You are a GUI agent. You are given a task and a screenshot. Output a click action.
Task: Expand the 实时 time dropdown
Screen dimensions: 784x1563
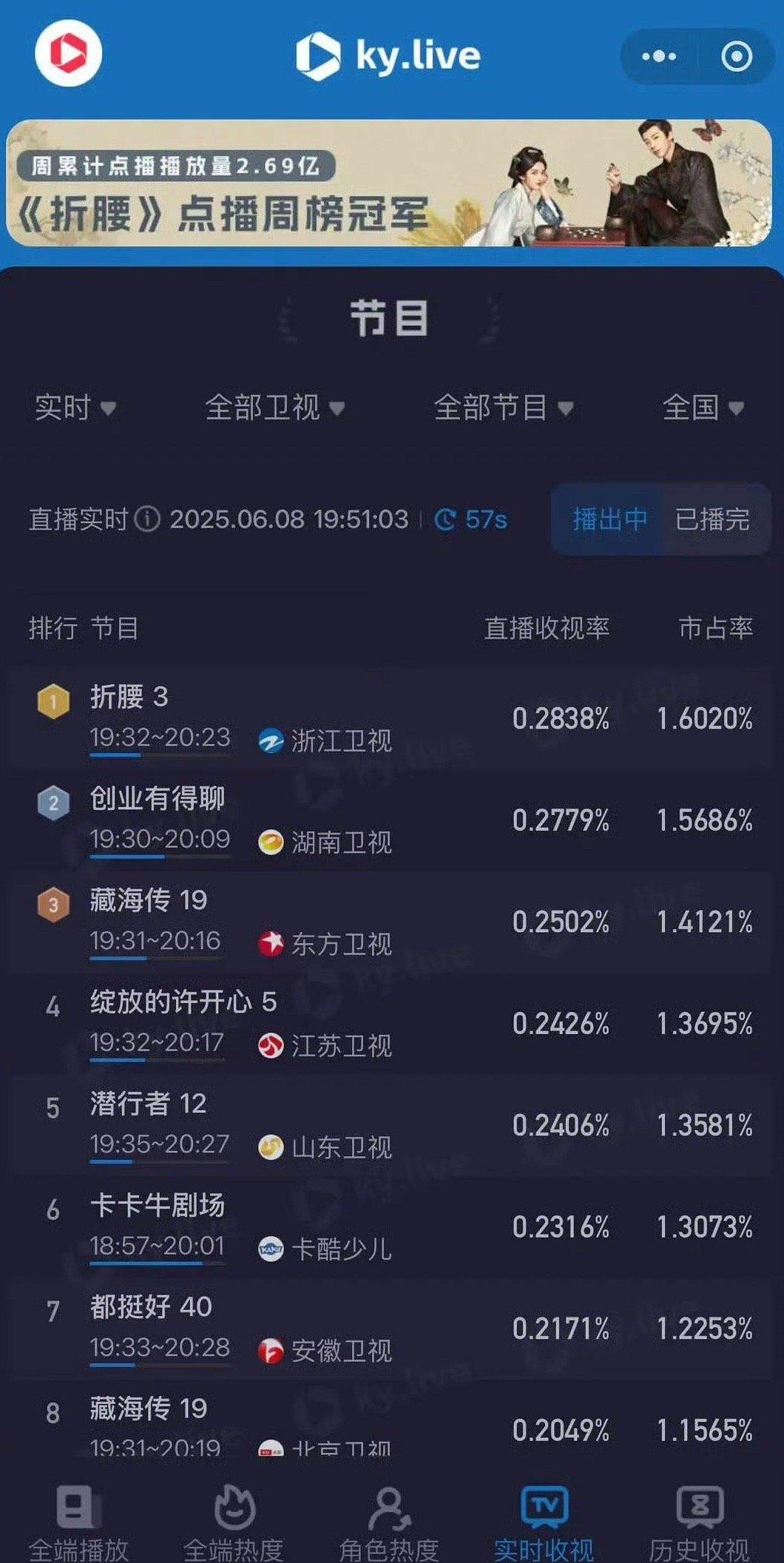coord(75,408)
